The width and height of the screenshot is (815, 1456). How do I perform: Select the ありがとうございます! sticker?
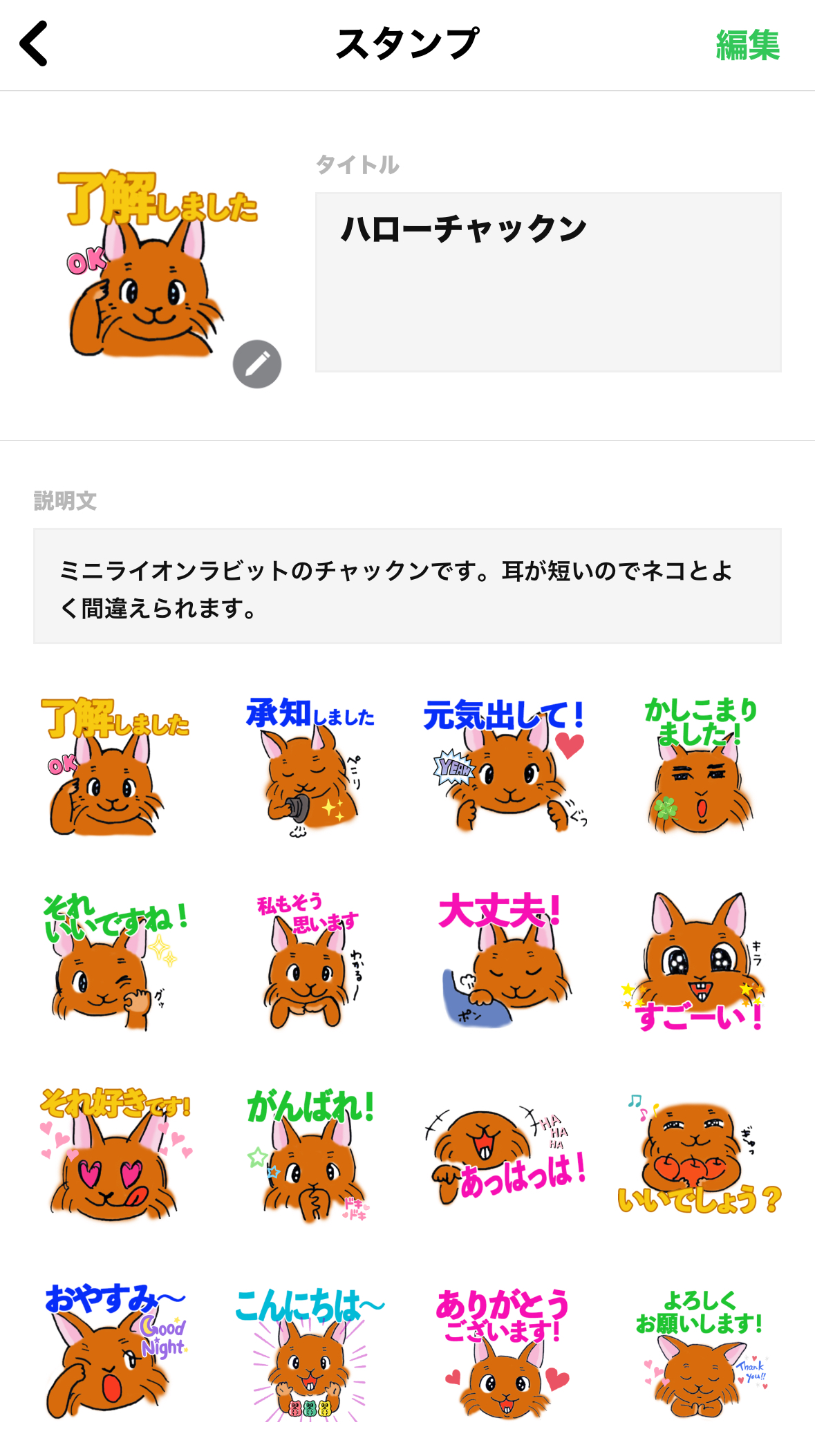click(x=505, y=1351)
